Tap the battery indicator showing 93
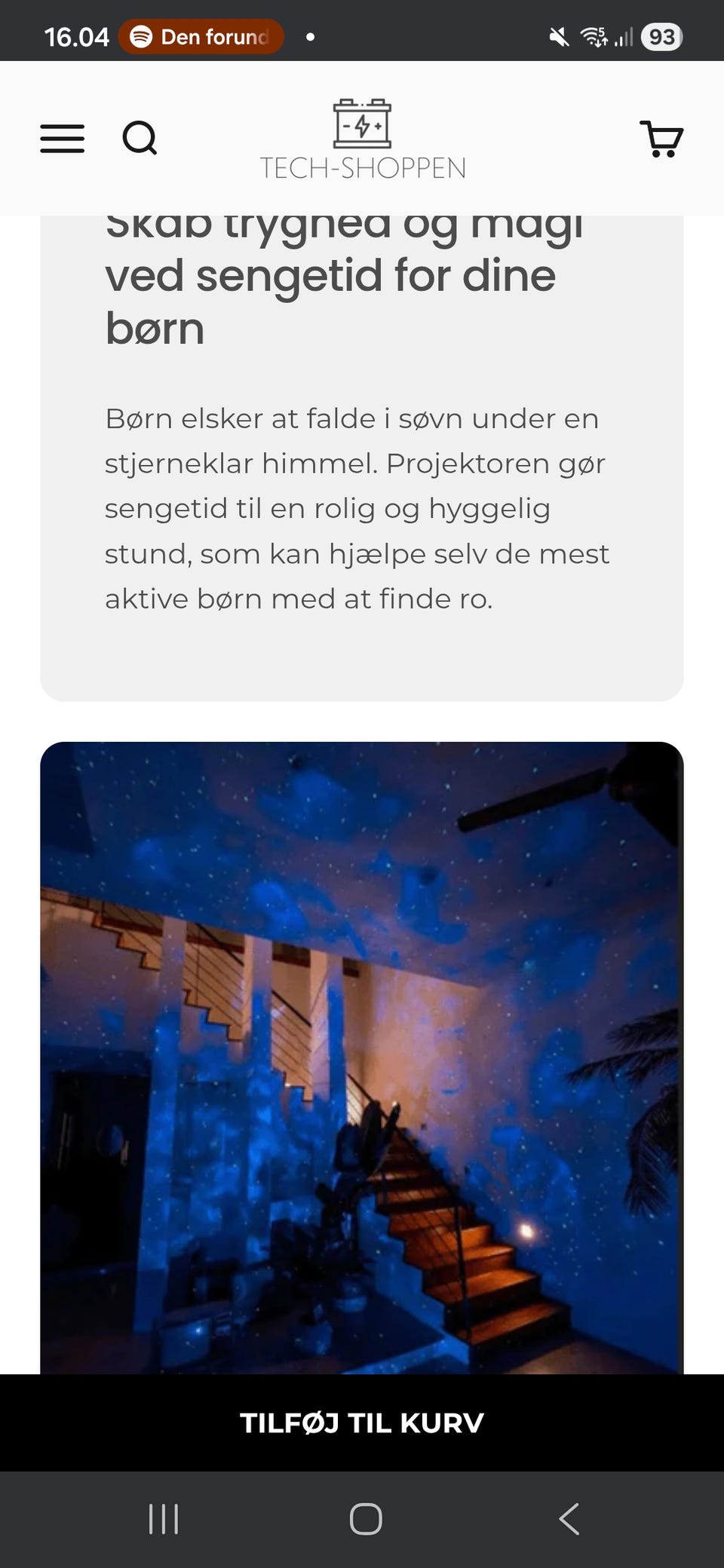The height and width of the screenshot is (1568, 724). pos(663,36)
